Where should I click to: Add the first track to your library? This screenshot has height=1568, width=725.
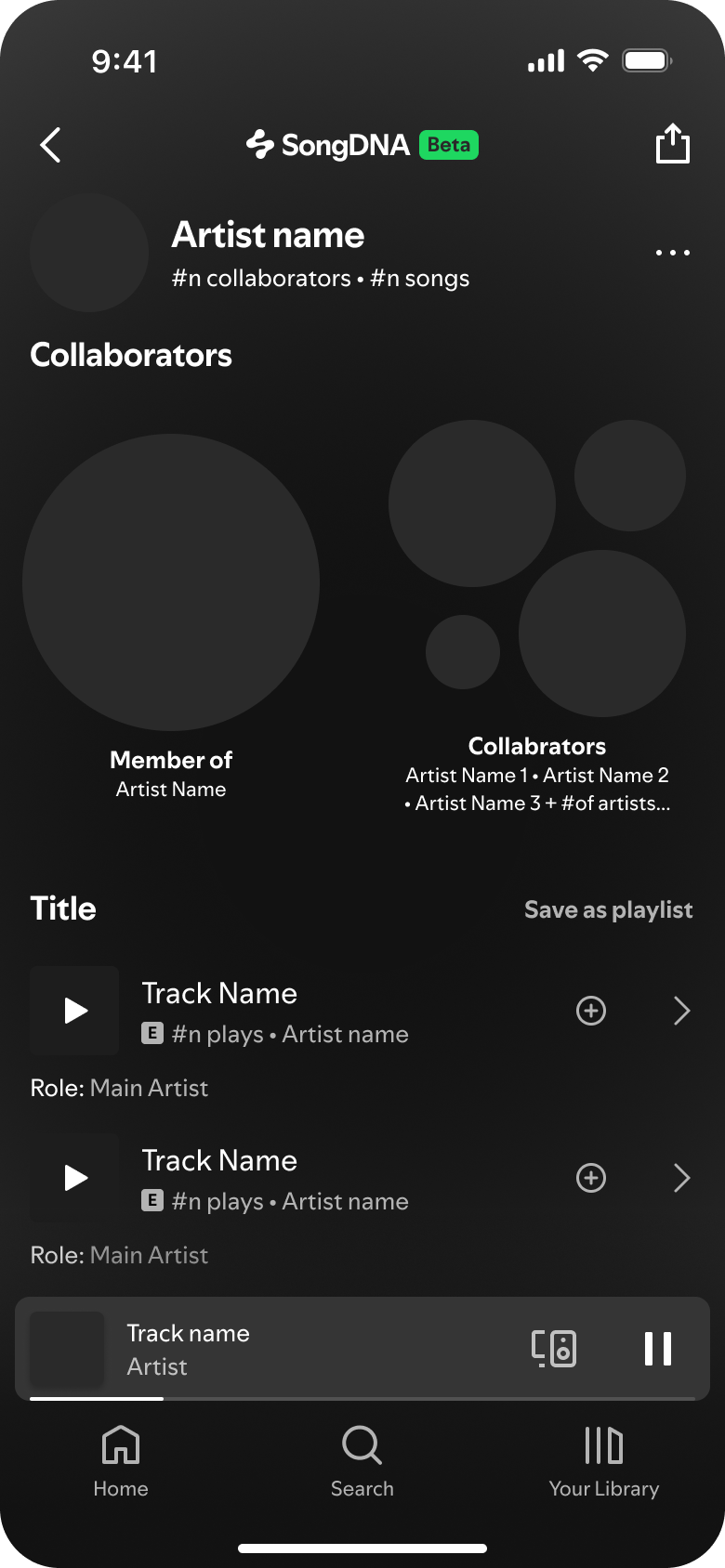[x=590, y=1011]
